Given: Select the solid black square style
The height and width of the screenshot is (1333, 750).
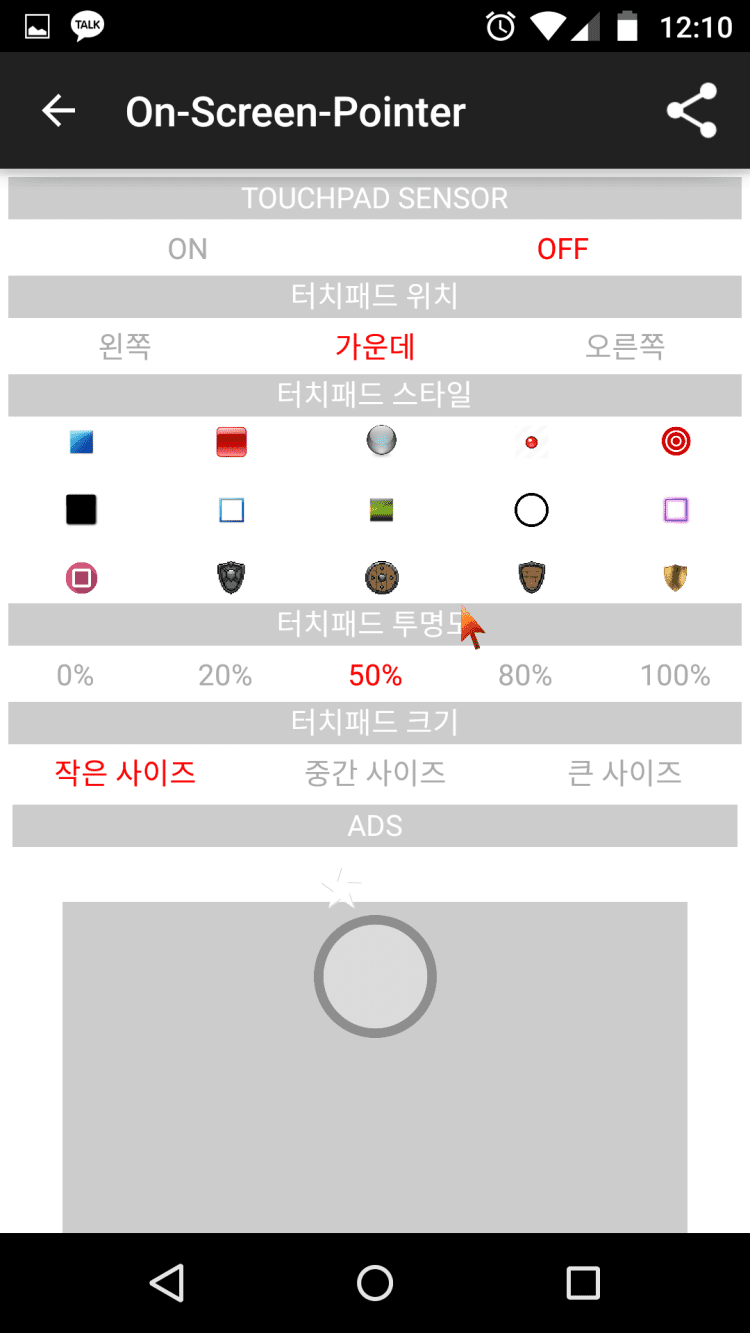Looking at the screenshot, I should pyautogui.click(x=81, y=510).
